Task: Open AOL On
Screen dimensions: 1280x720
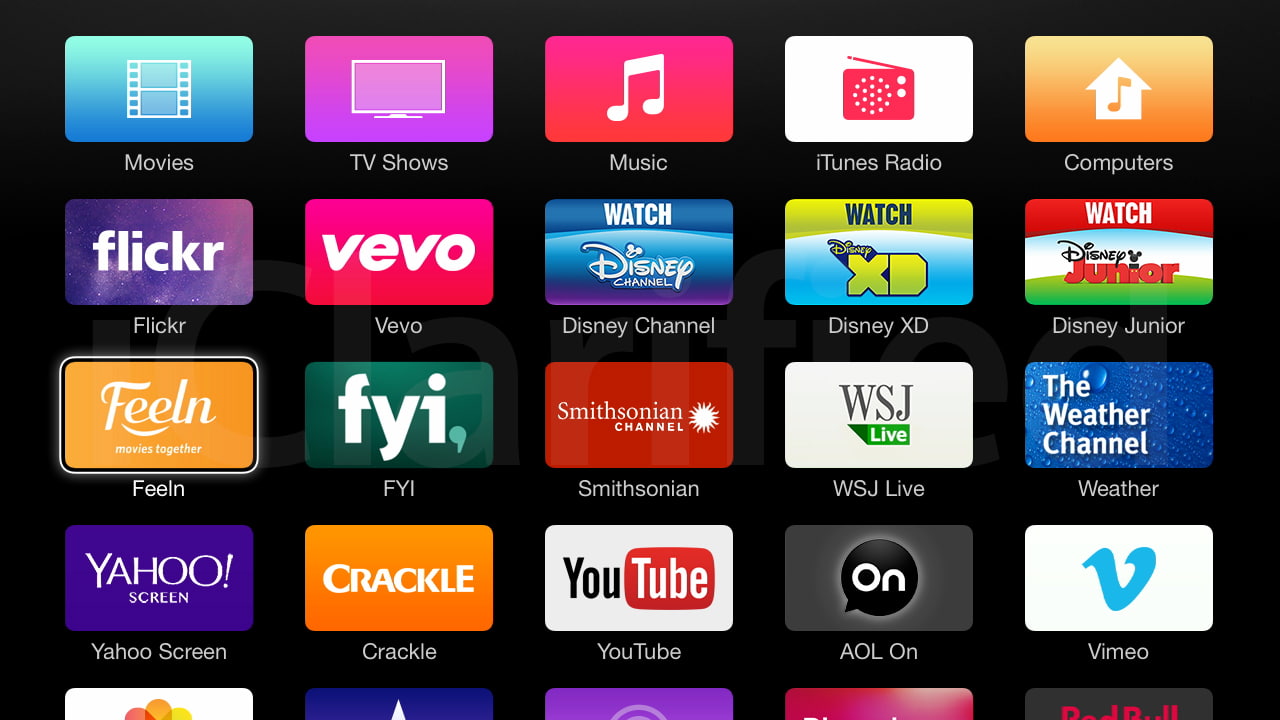Action: pyautogui.click(x=879, y=578)
